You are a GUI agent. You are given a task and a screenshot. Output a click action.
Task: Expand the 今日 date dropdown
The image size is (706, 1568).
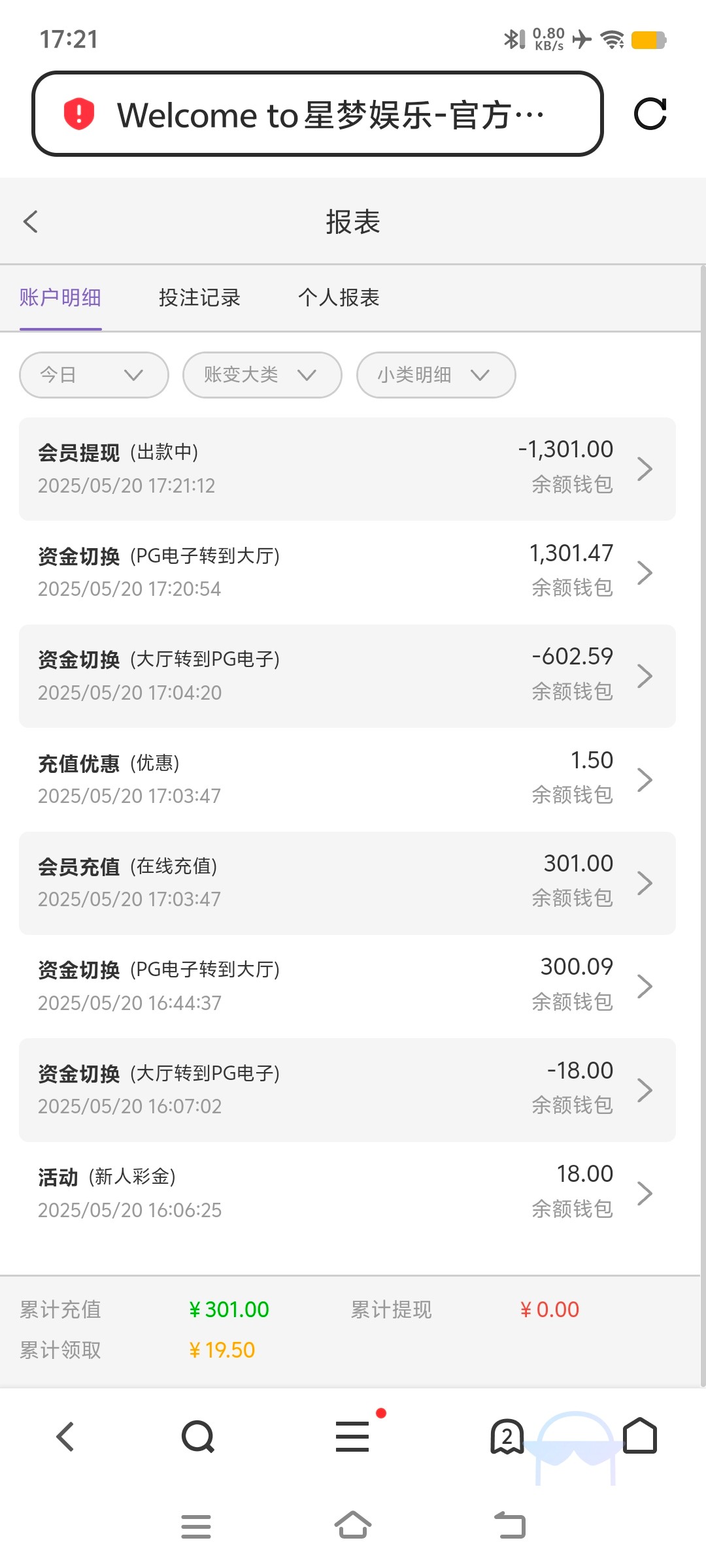click(x=94, y=375)
